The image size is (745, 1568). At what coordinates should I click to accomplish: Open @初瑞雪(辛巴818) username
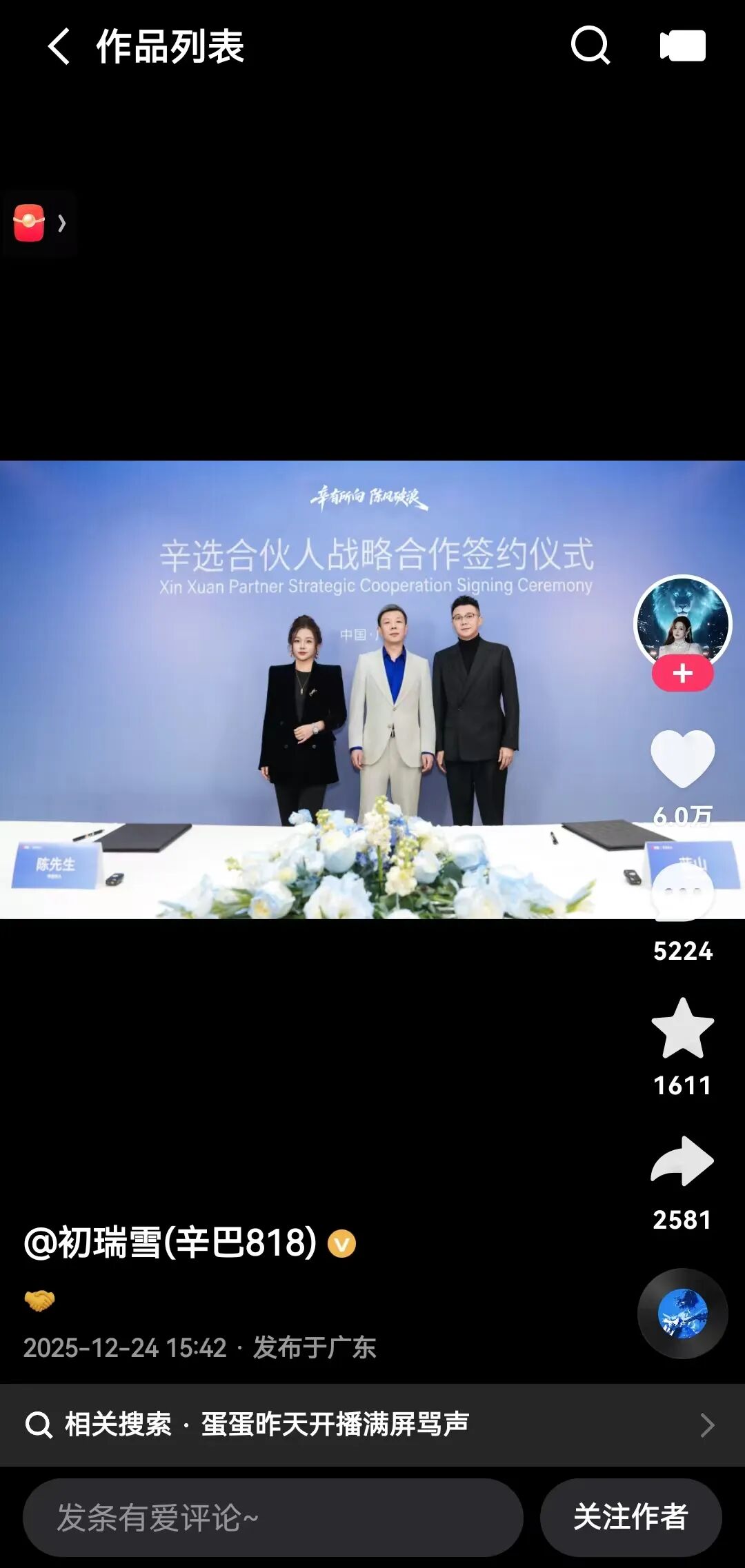point(170,1243)
